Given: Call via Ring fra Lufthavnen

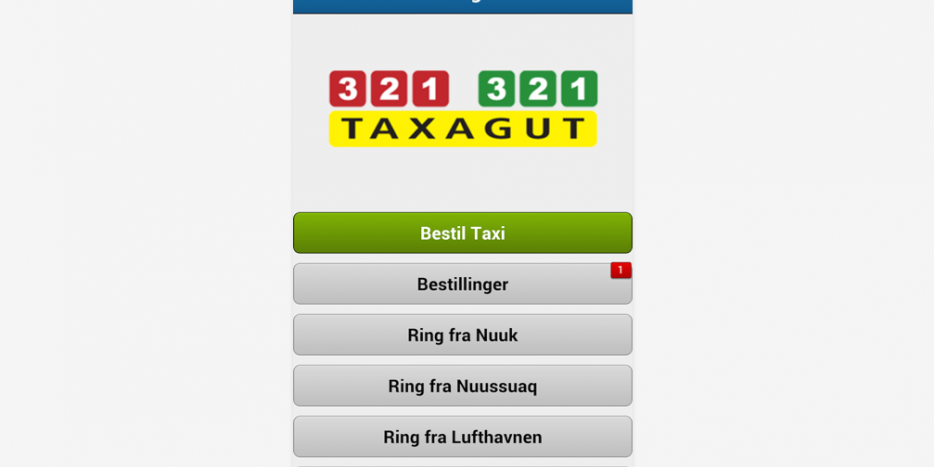Looking at the screenshot, I should pyautogui.click(x=462, y=437).
